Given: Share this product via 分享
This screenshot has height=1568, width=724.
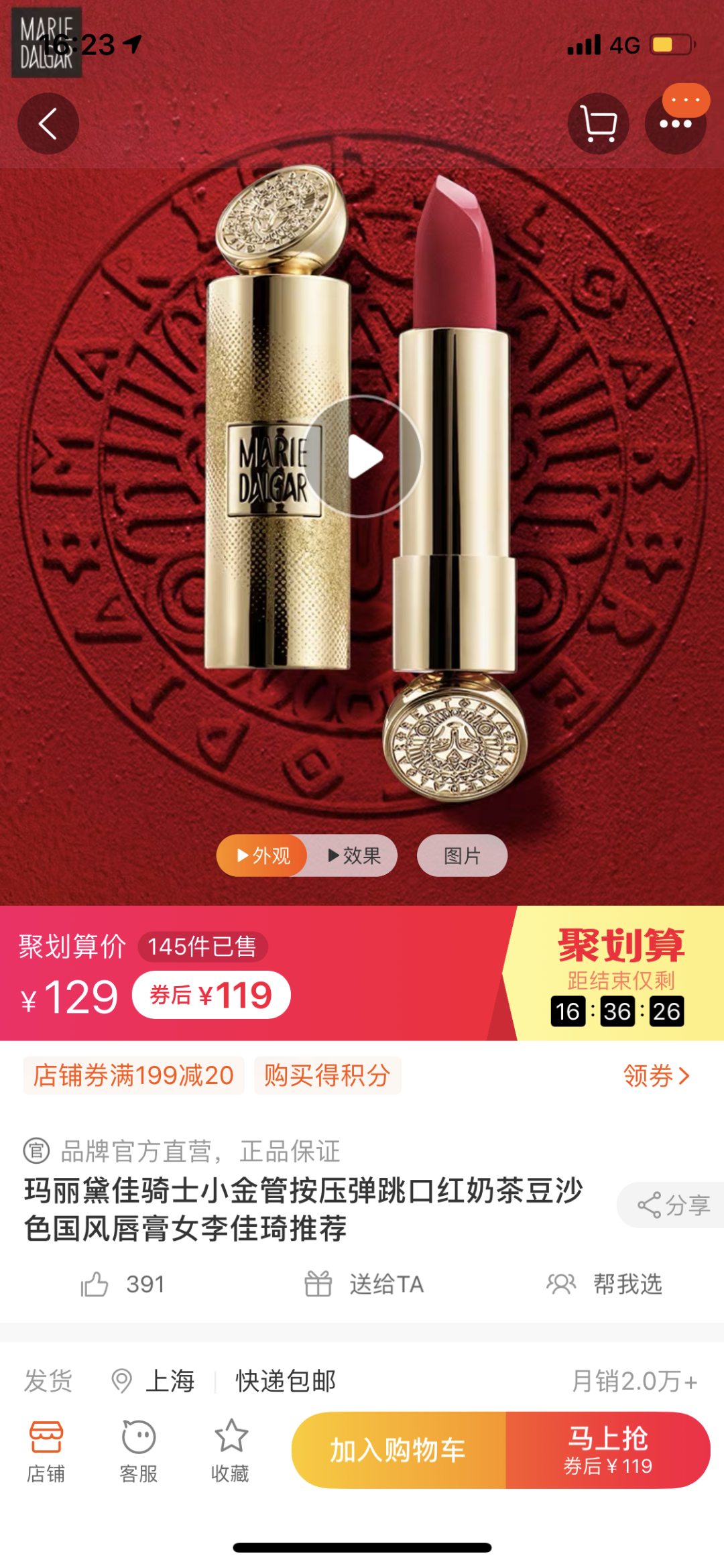Looking at the screenshot, I should tap(673, 1205).
